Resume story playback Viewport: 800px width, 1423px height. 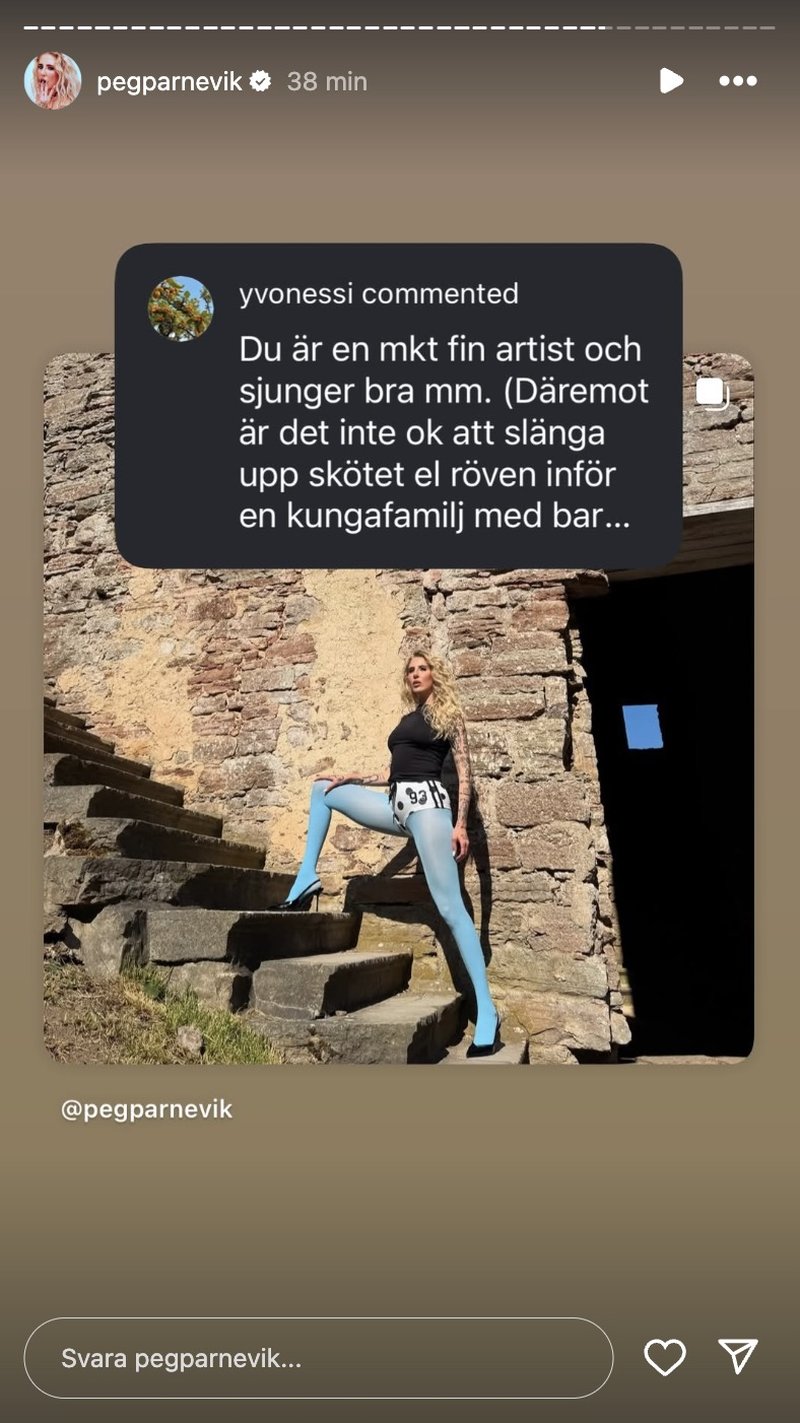[671, 81]
